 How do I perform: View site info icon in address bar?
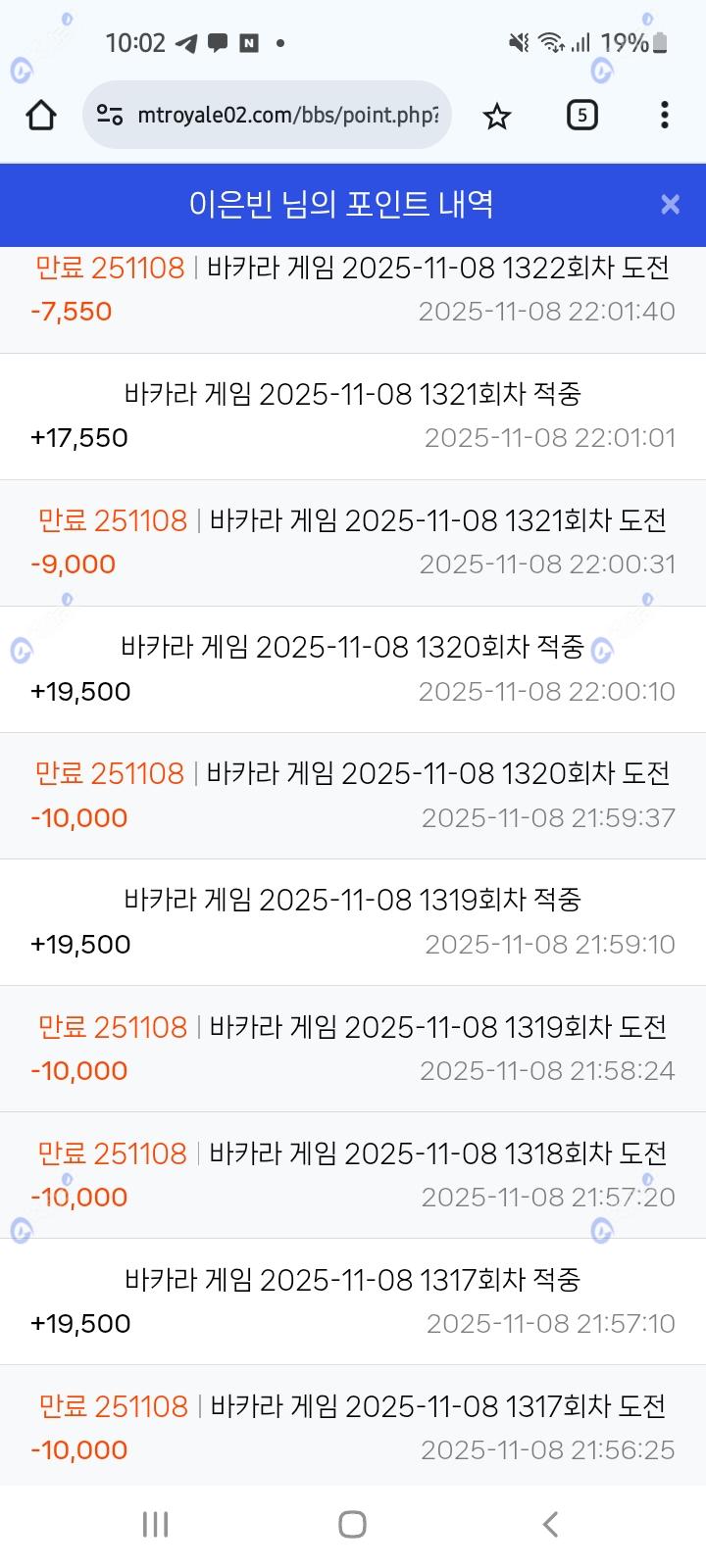tap(110, 116)
